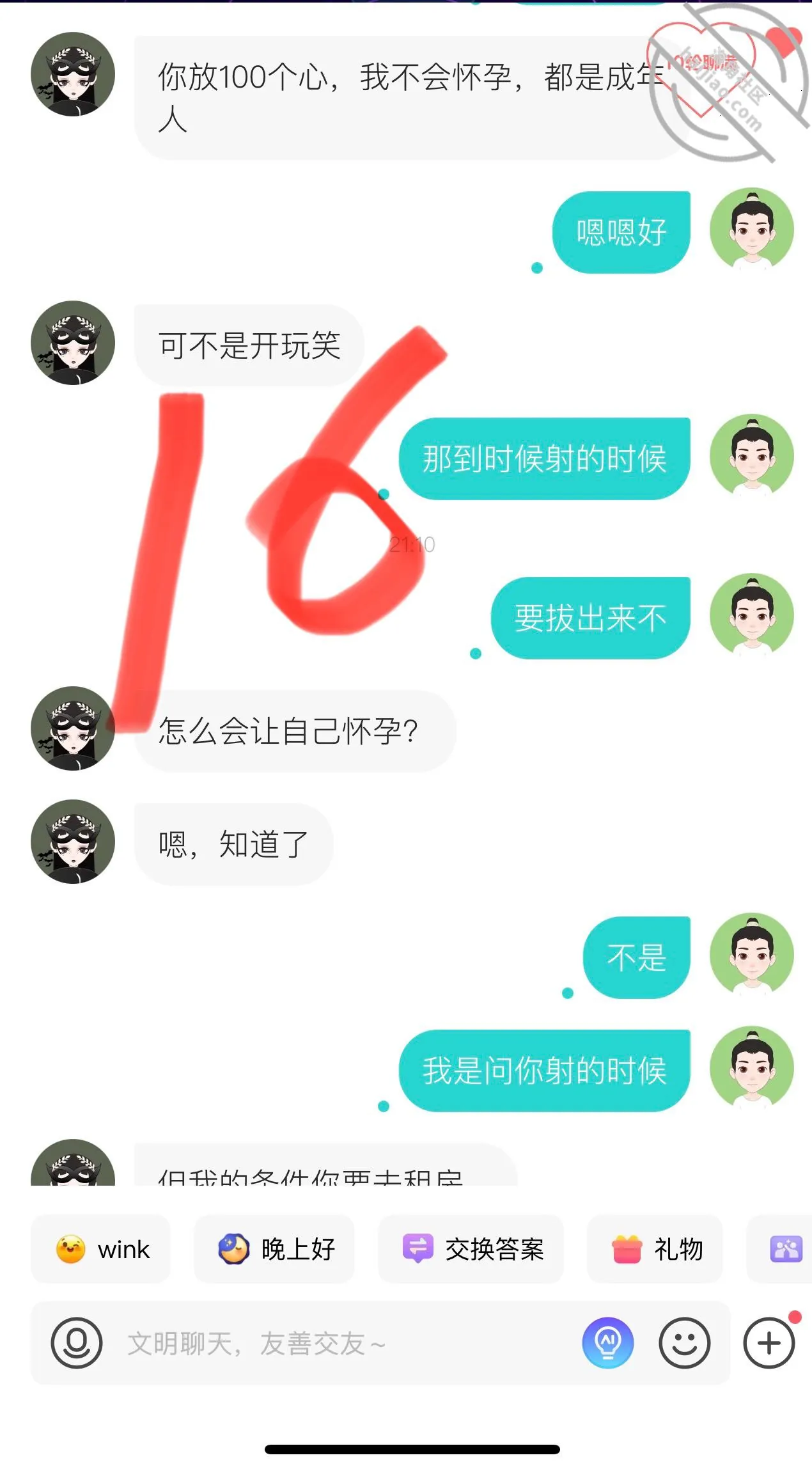Open the plus attachments menu
812x1469 pixels.
(769, 1343)
